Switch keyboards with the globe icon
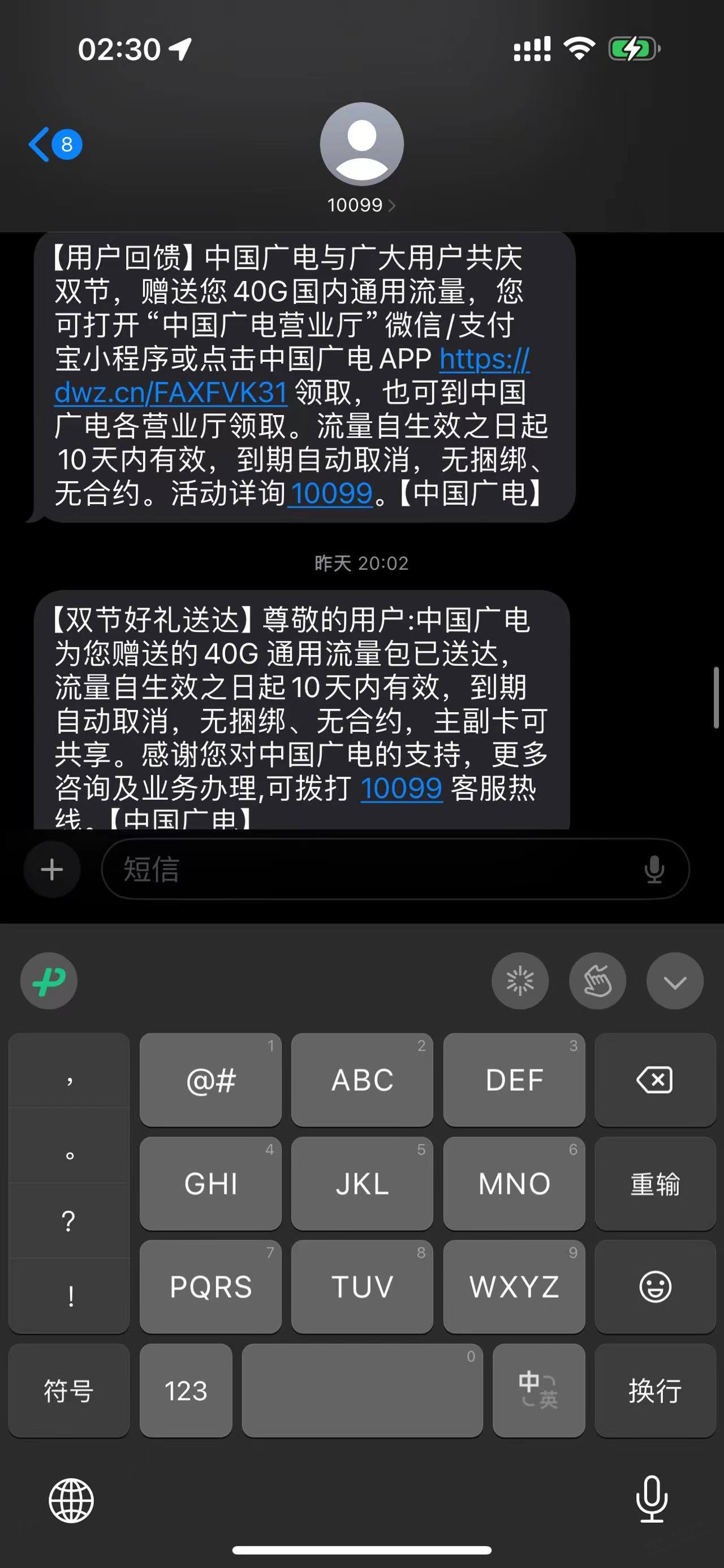Screen dimensions: 724x1568 tap(71, 1500)
